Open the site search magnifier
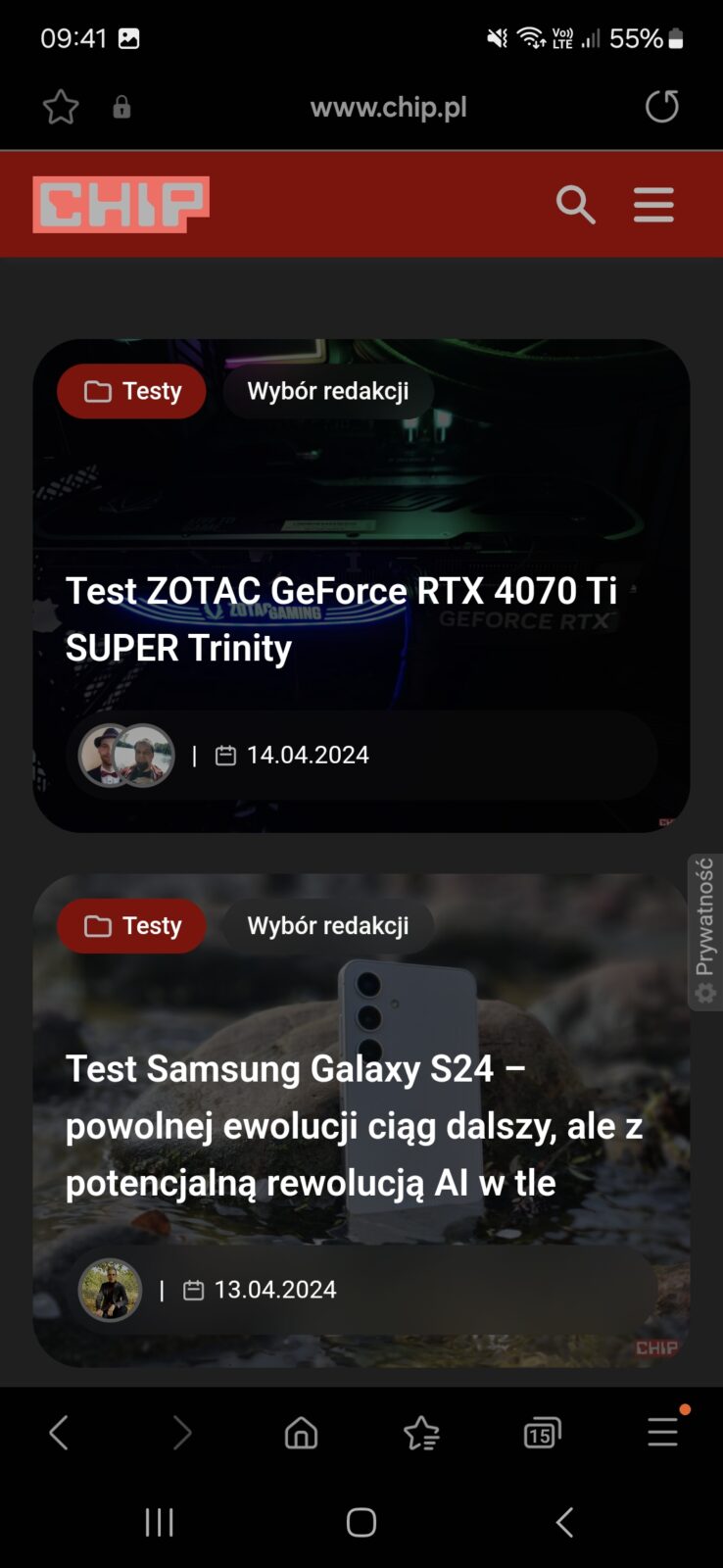Screen dimensions: 723x1568 pyautogui.click(x=575, y=205)
